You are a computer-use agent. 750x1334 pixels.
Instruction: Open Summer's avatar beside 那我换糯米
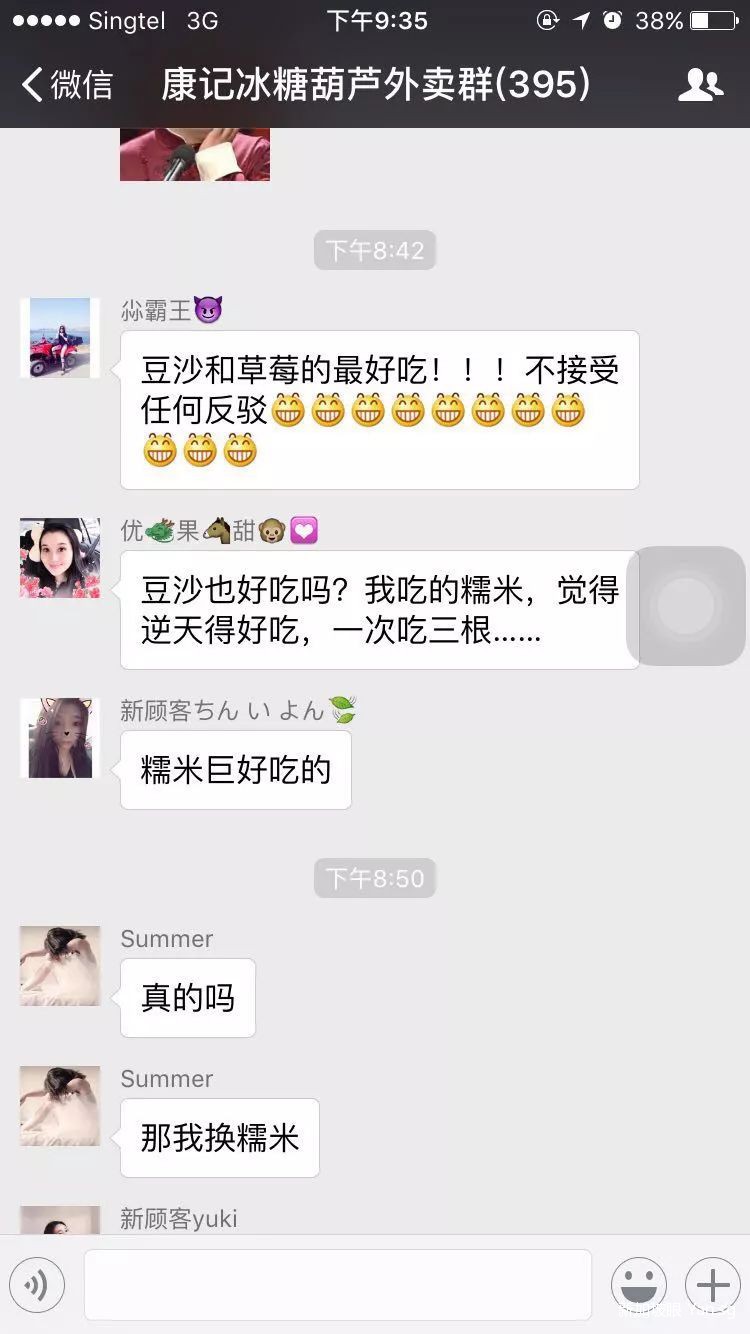(60, 1105)
